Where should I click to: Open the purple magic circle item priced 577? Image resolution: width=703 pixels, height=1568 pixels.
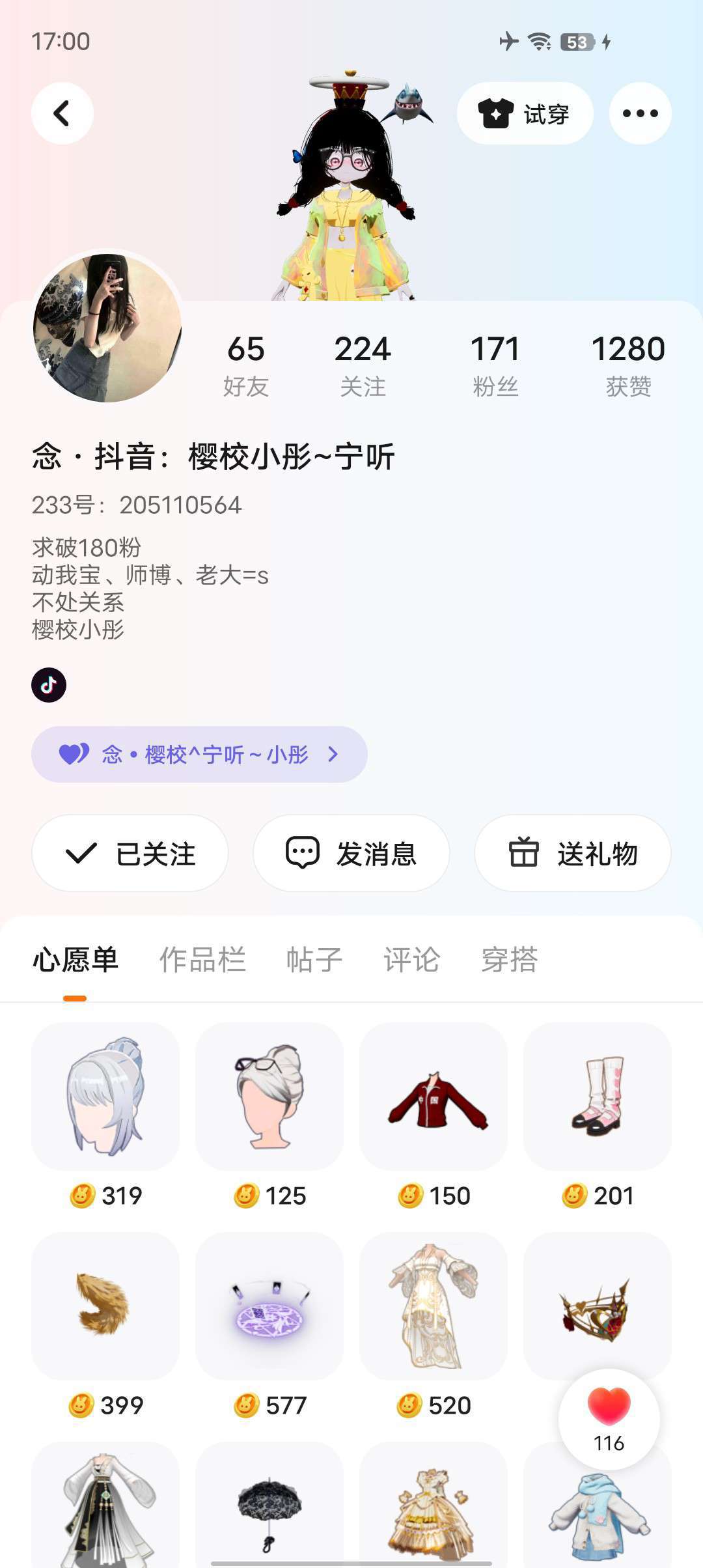coord(269,1306)
